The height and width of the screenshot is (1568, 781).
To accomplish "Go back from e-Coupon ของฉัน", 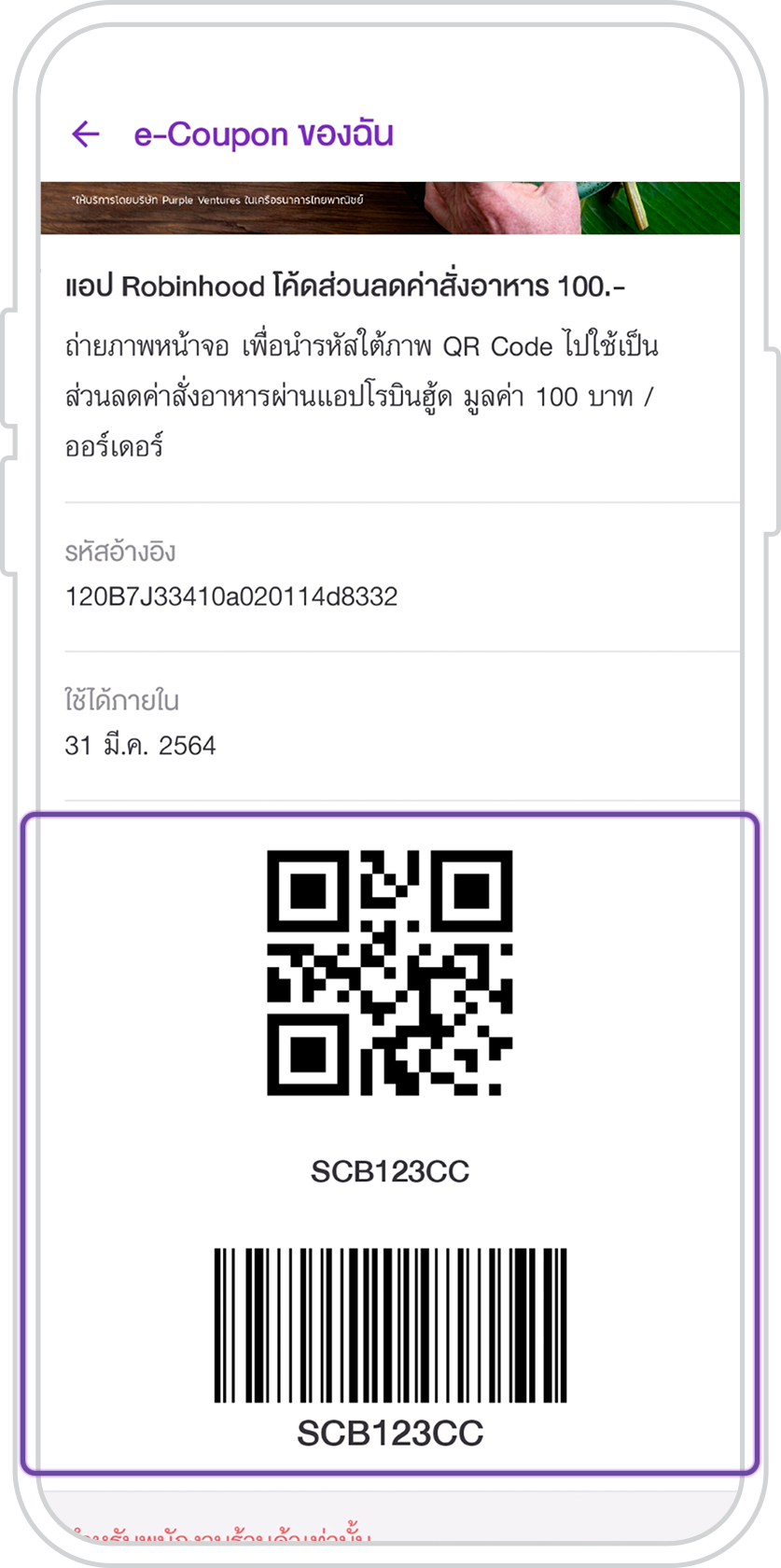I will (x=86, y=134).
